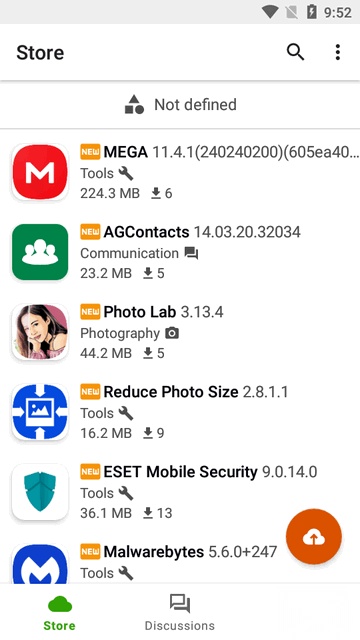Select the Store tab
This screenshot has height=640, width=360.
(x=60, y=612)
